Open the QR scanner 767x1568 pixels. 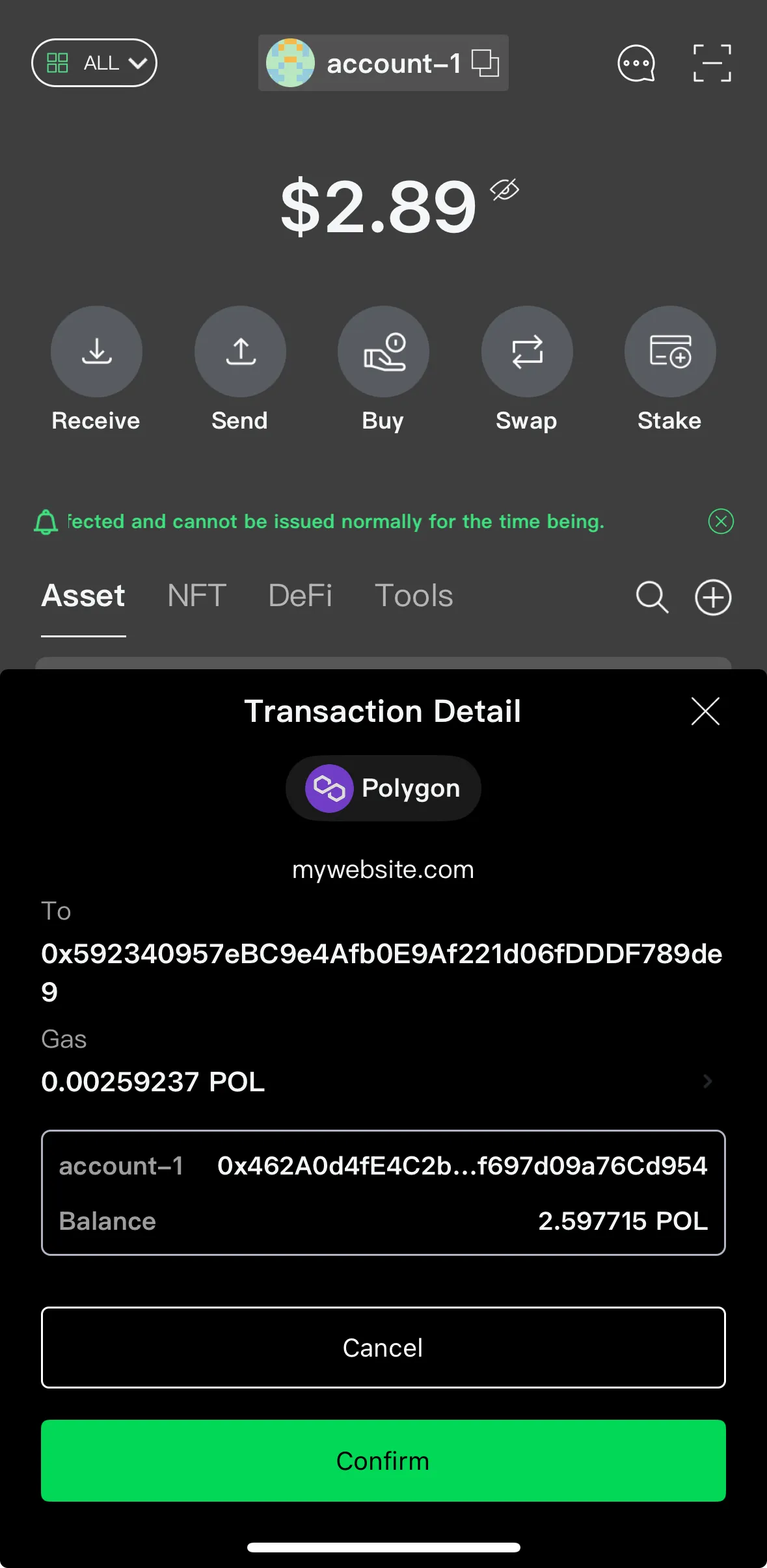click(x=712, y=63)
